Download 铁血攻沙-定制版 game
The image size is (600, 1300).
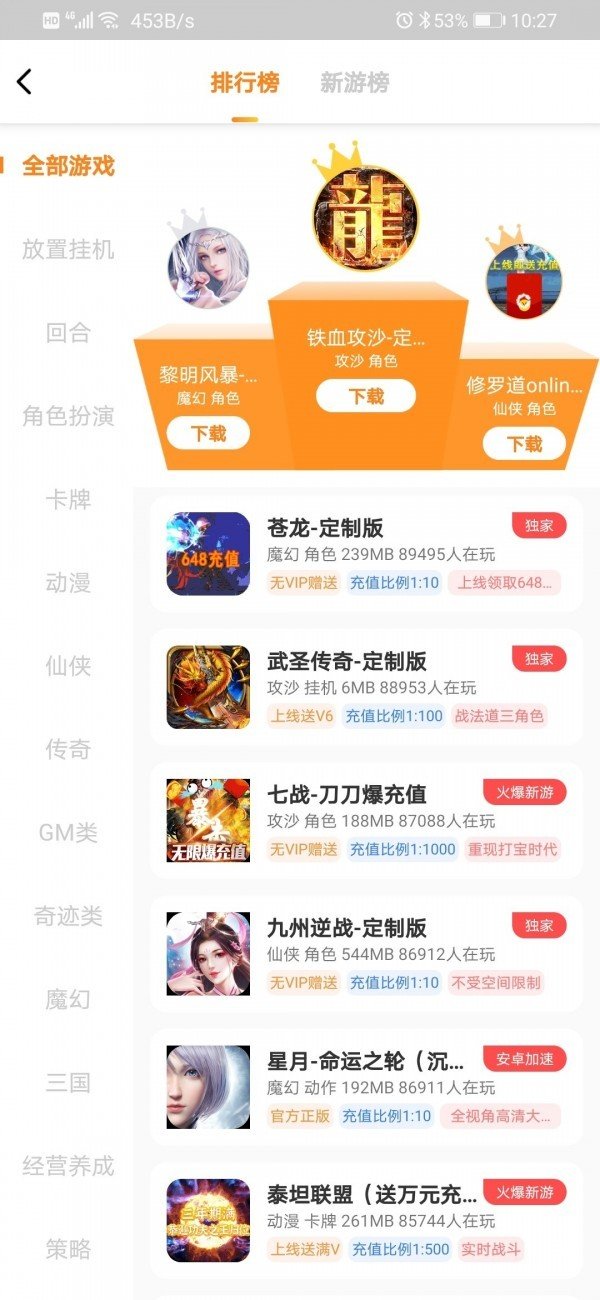pos(366,396)
